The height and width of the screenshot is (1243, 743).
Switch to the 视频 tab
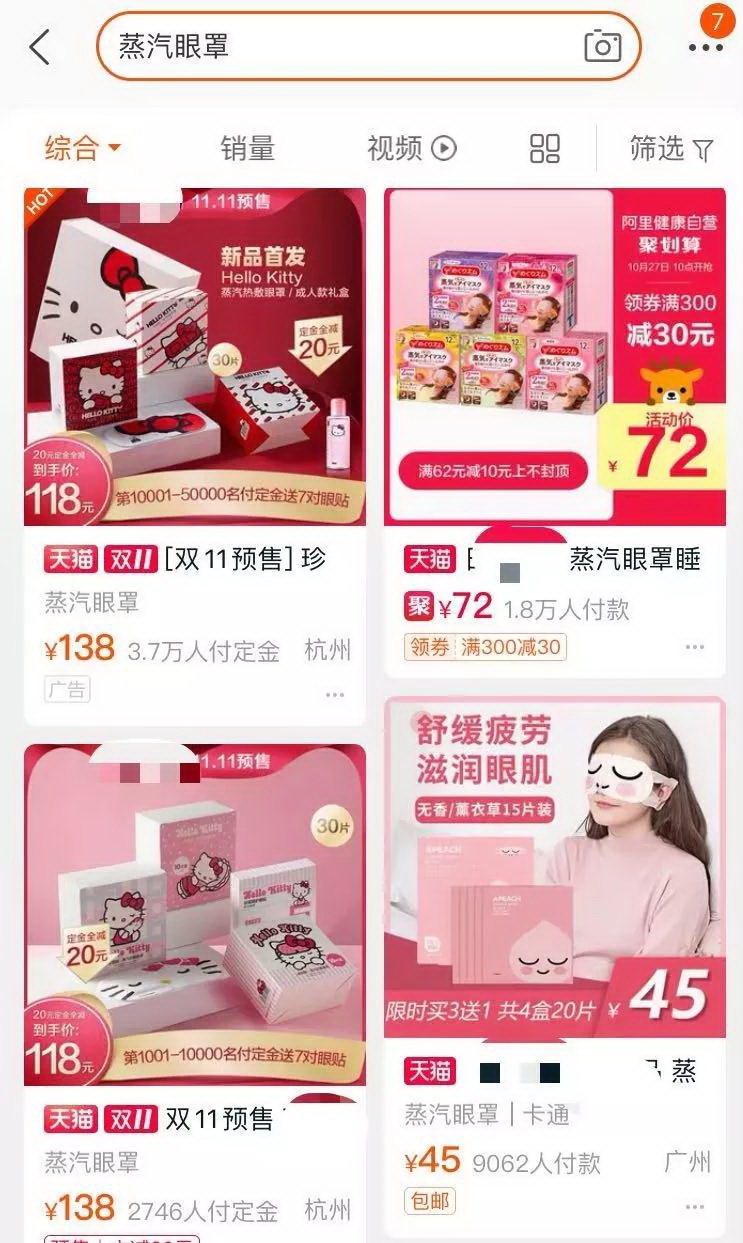pos(411,149)
